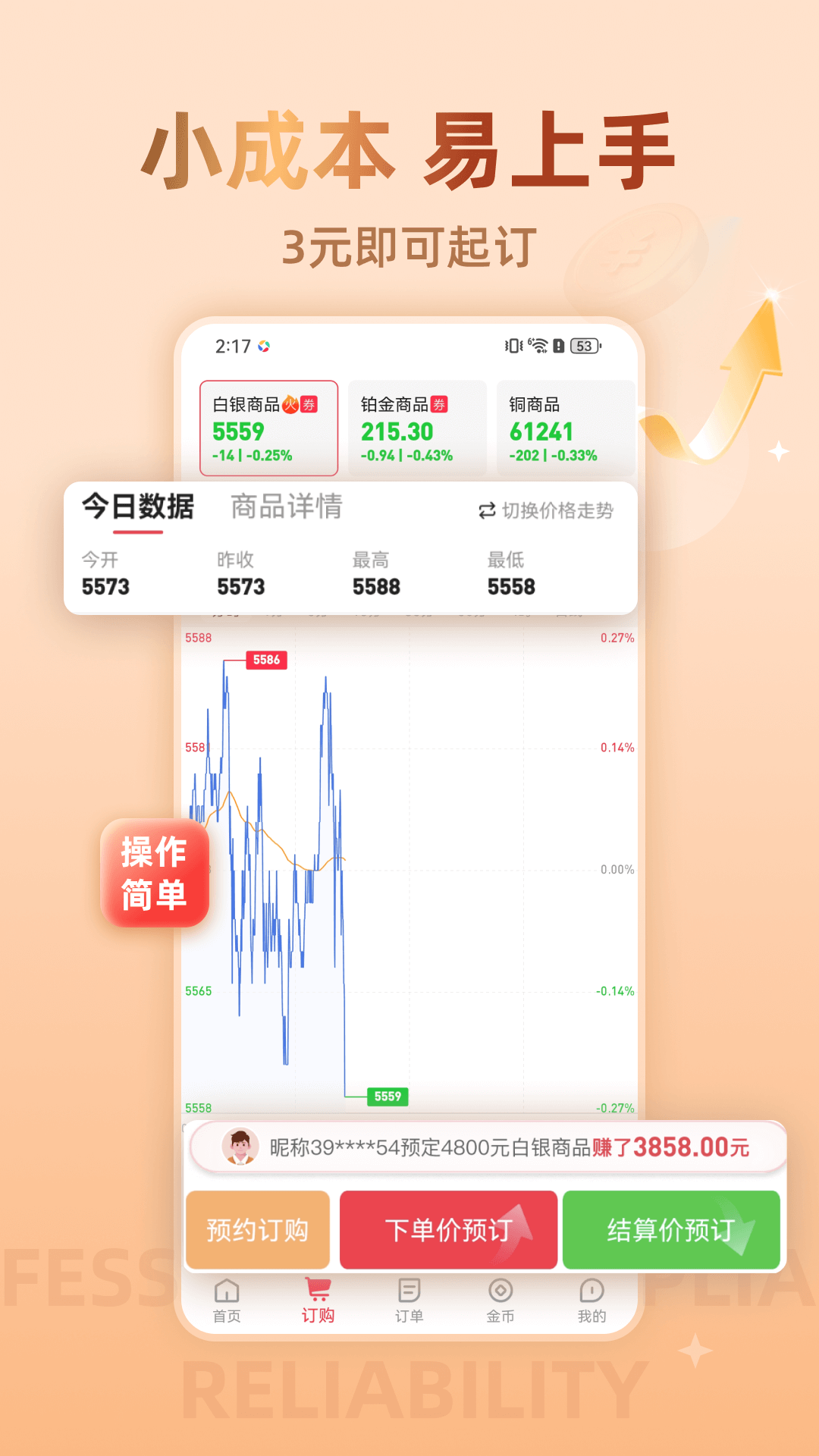
Task: Tap the 预约订购 orange button
Action: coord(257,1227)
